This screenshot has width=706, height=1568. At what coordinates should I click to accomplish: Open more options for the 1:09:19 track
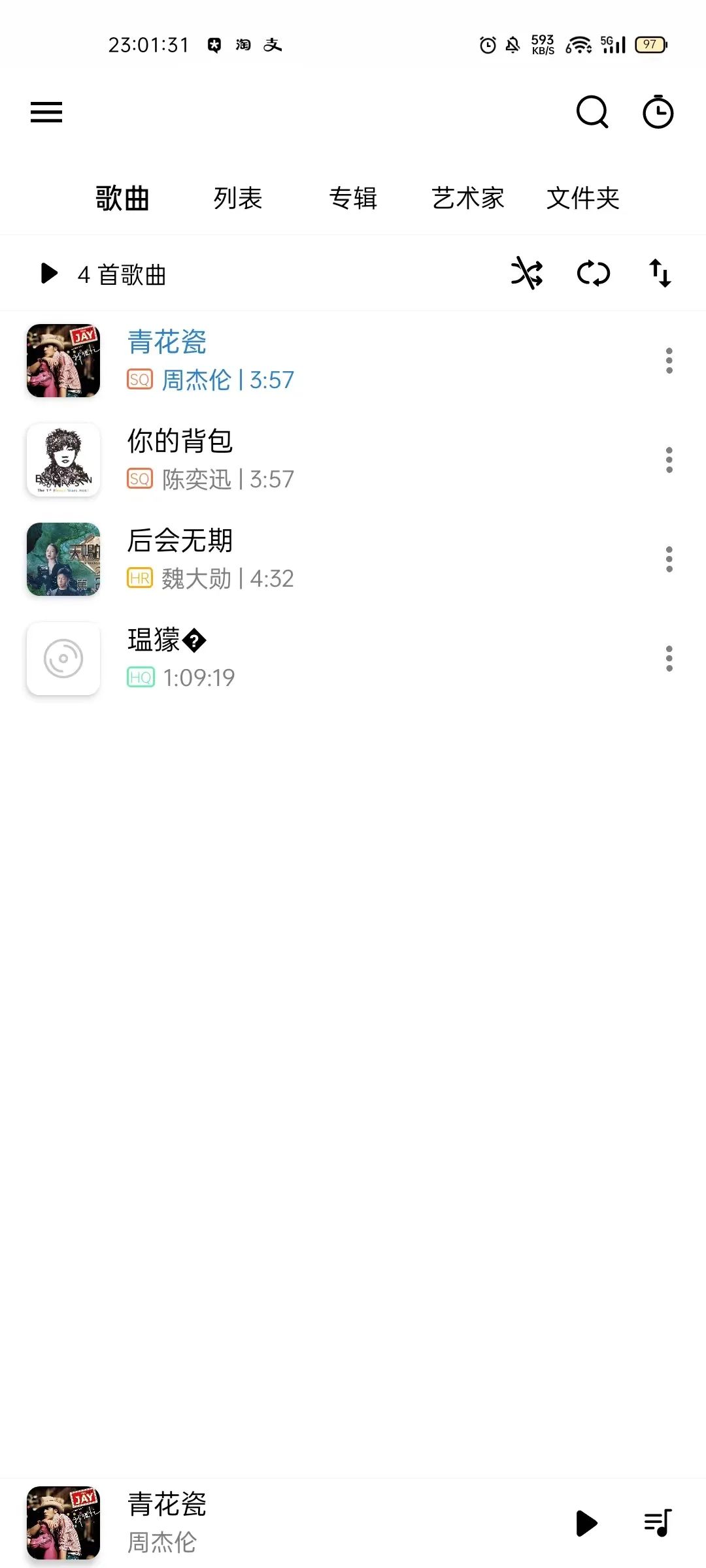pyautogui.click(x=669, y=659)
